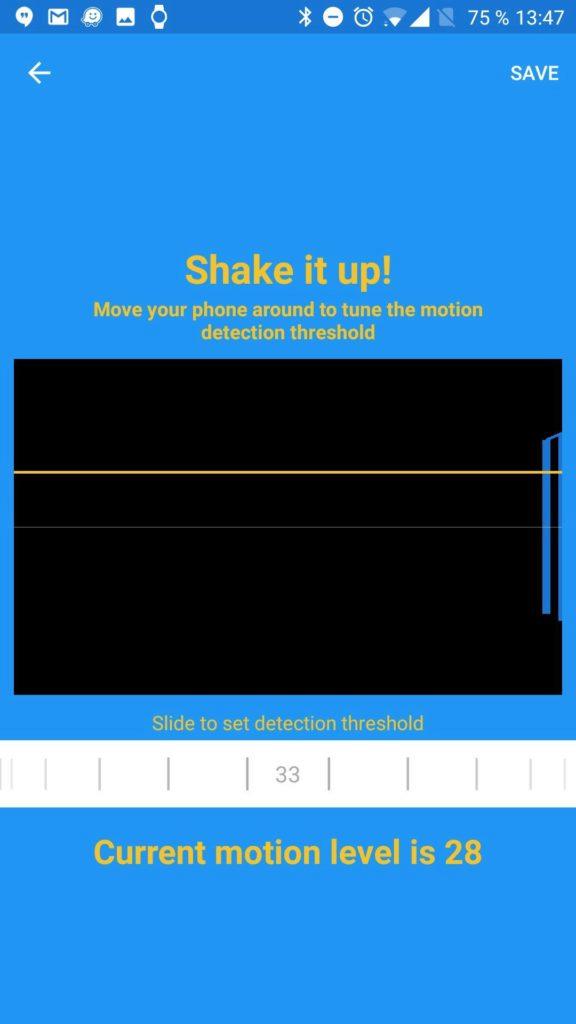Tap the detection threshold slider ruler
576x1024 pixels.
pos(288,774)
